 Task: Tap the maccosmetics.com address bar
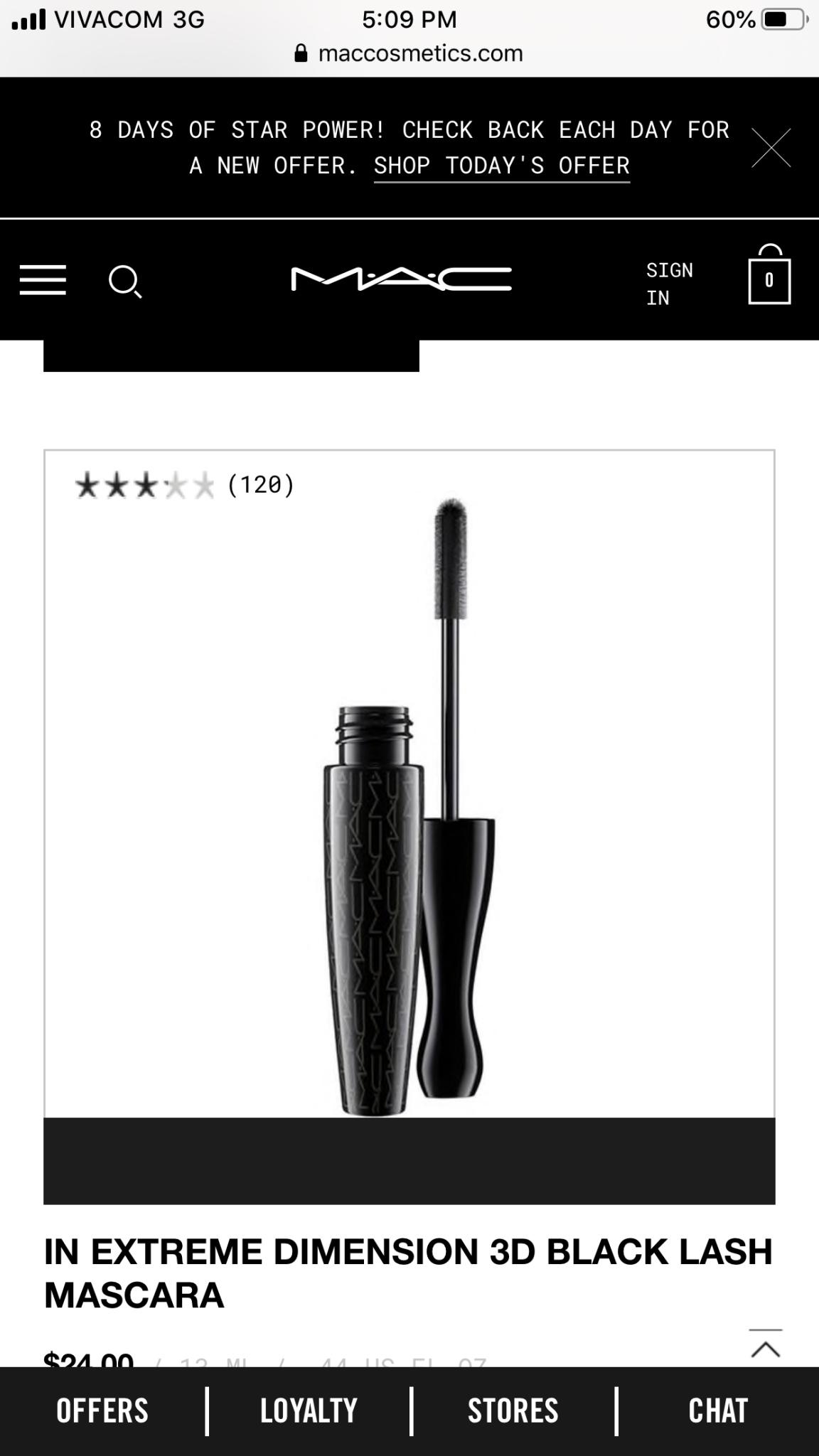pos(409,53)
